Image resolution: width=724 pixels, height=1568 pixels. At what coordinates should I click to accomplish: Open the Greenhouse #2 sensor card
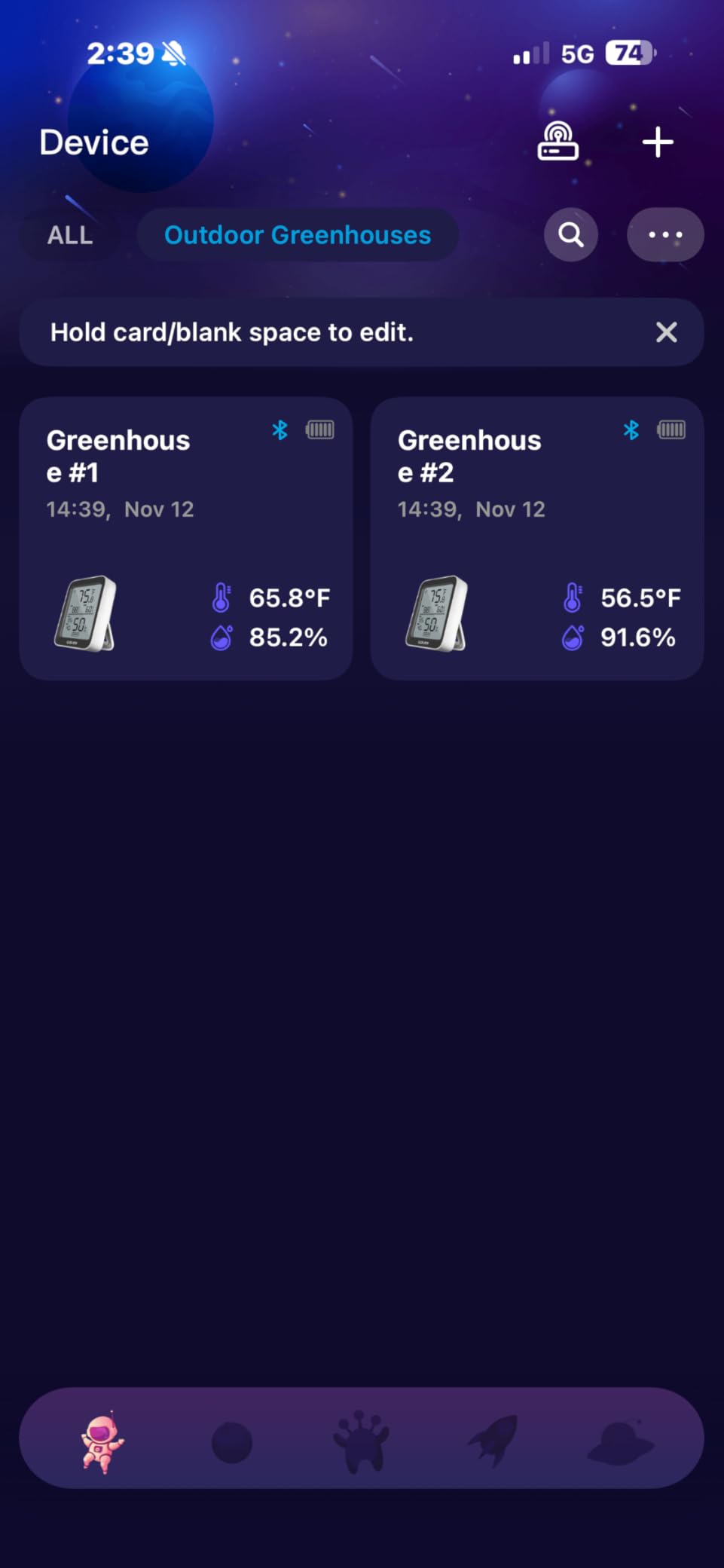pyautogui.click(x=537, y=539)
